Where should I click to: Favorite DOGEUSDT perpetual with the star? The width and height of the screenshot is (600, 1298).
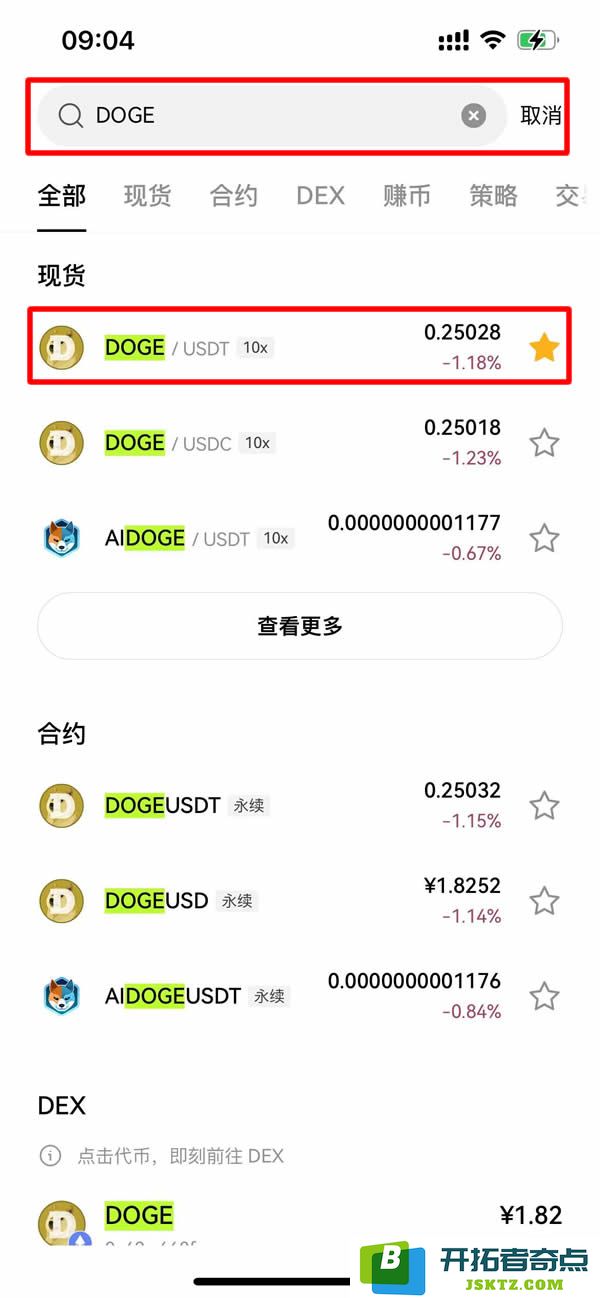point(543,805)
